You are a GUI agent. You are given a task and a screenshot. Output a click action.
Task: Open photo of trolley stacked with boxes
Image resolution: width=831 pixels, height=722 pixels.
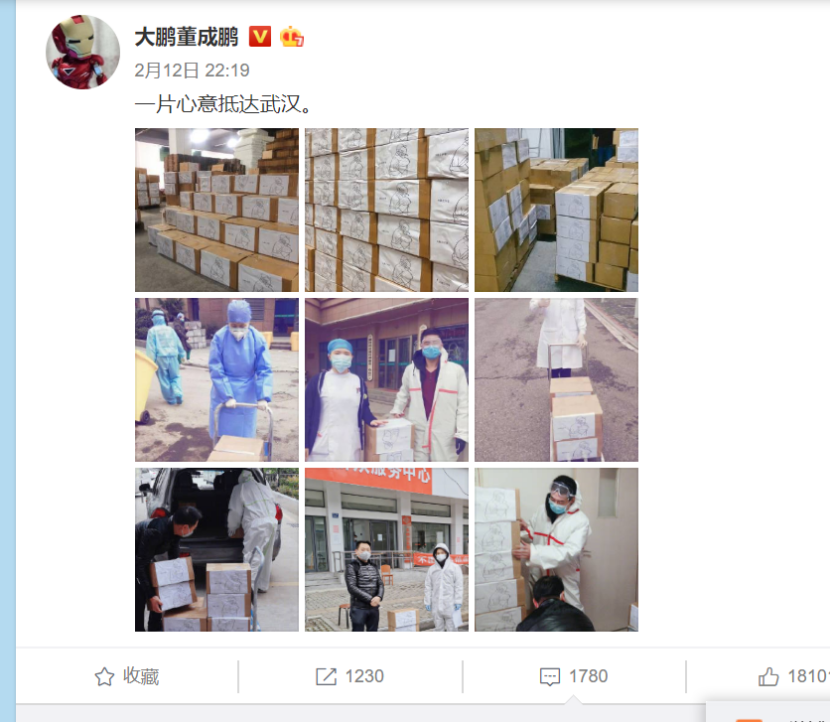[x=556, y=380]
